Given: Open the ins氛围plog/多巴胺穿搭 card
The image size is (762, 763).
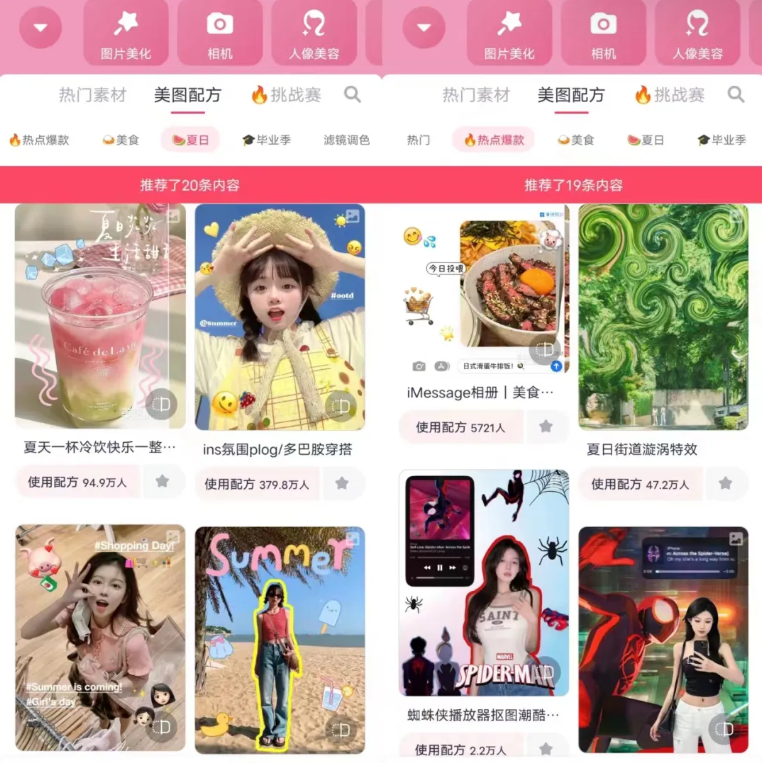Looking at the screenshot, I should 279,316.
